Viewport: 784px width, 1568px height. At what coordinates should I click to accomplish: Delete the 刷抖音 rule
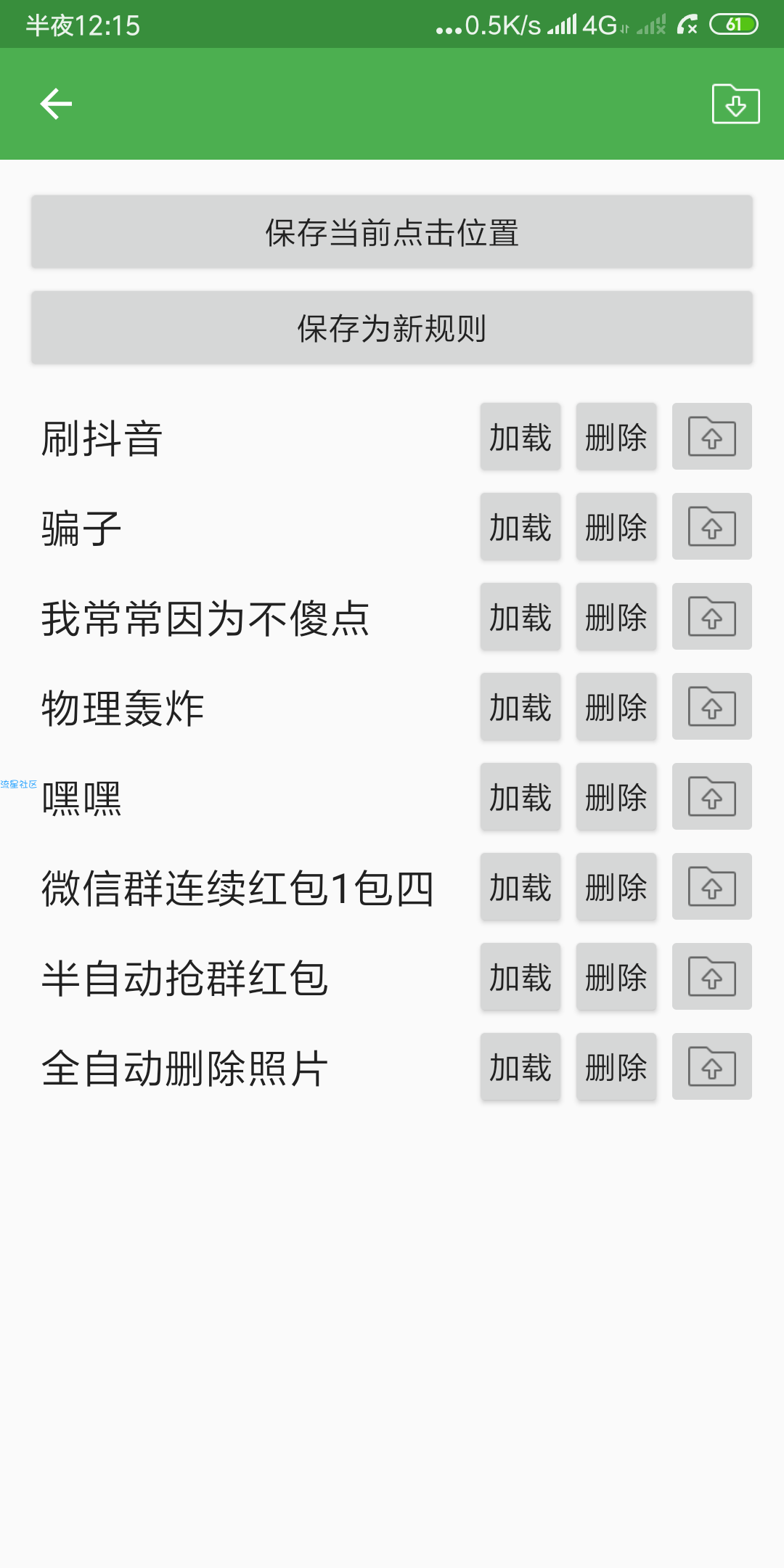point(616,437)
